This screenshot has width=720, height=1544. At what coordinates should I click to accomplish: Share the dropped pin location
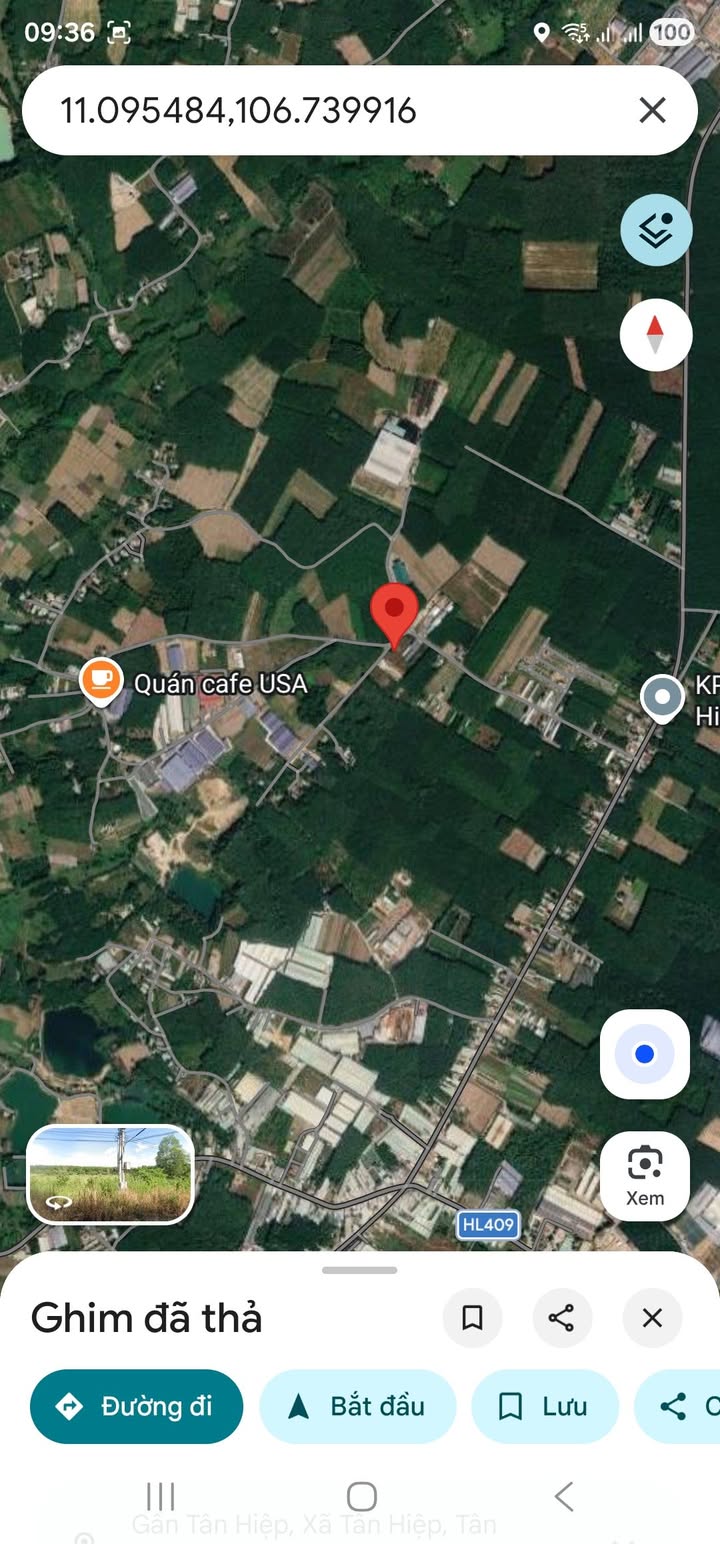(x=562, y=1318)
